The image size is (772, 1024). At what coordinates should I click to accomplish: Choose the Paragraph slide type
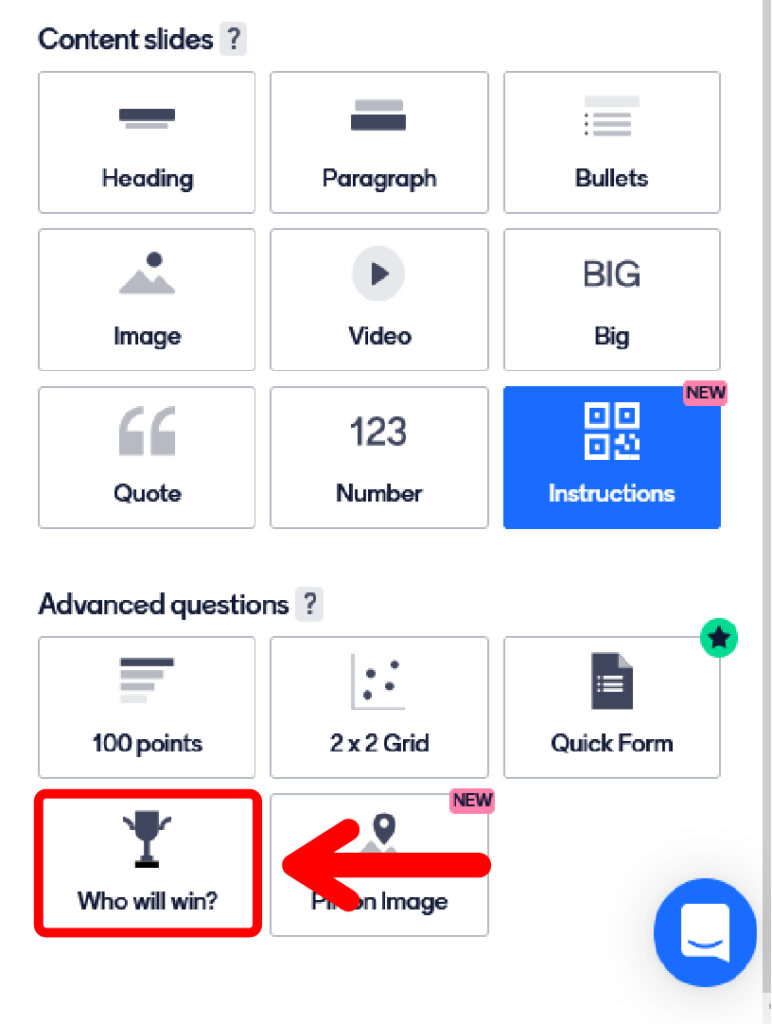[379, 142]
